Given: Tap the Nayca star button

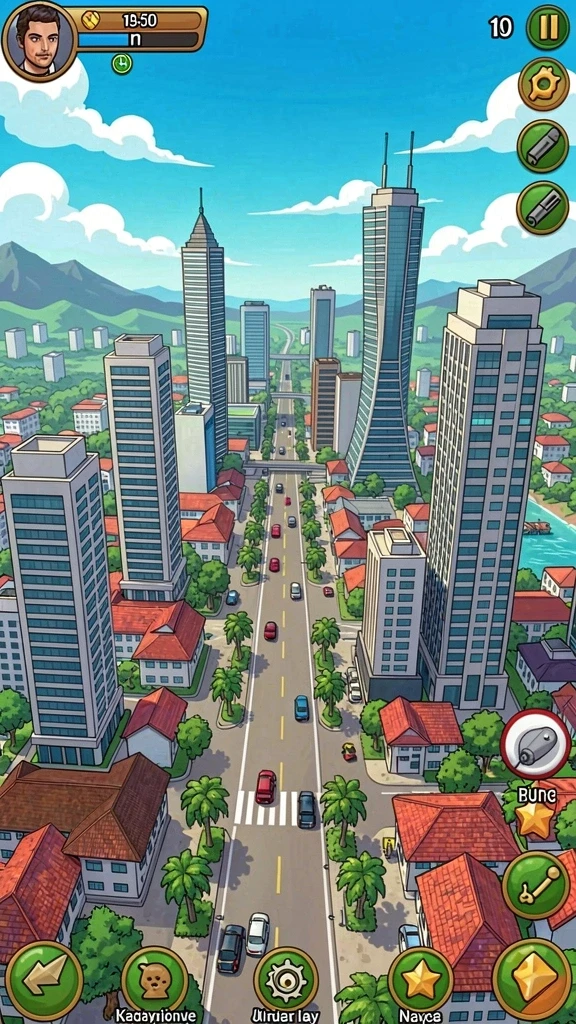Looking at the screenshot, I should pyautogui.click(x=421, y=979).
